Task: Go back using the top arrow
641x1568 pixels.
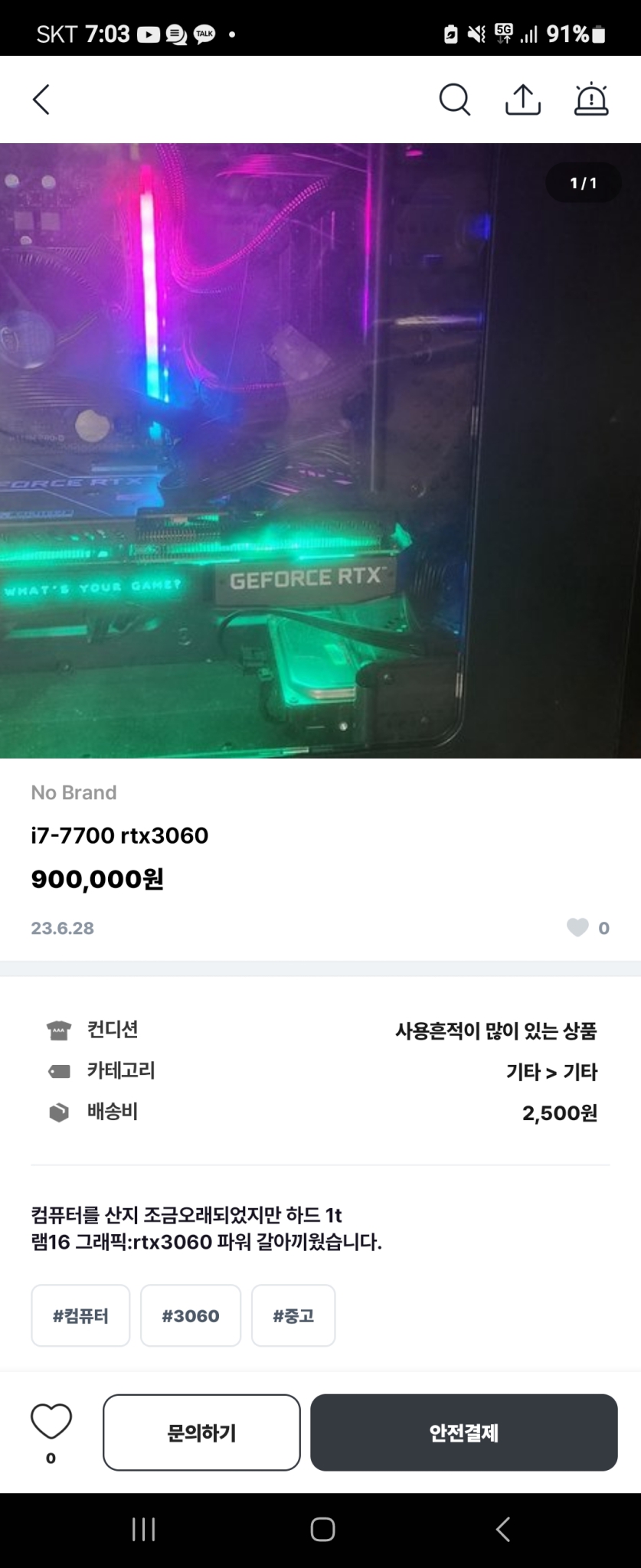Action: coord(41,100)
